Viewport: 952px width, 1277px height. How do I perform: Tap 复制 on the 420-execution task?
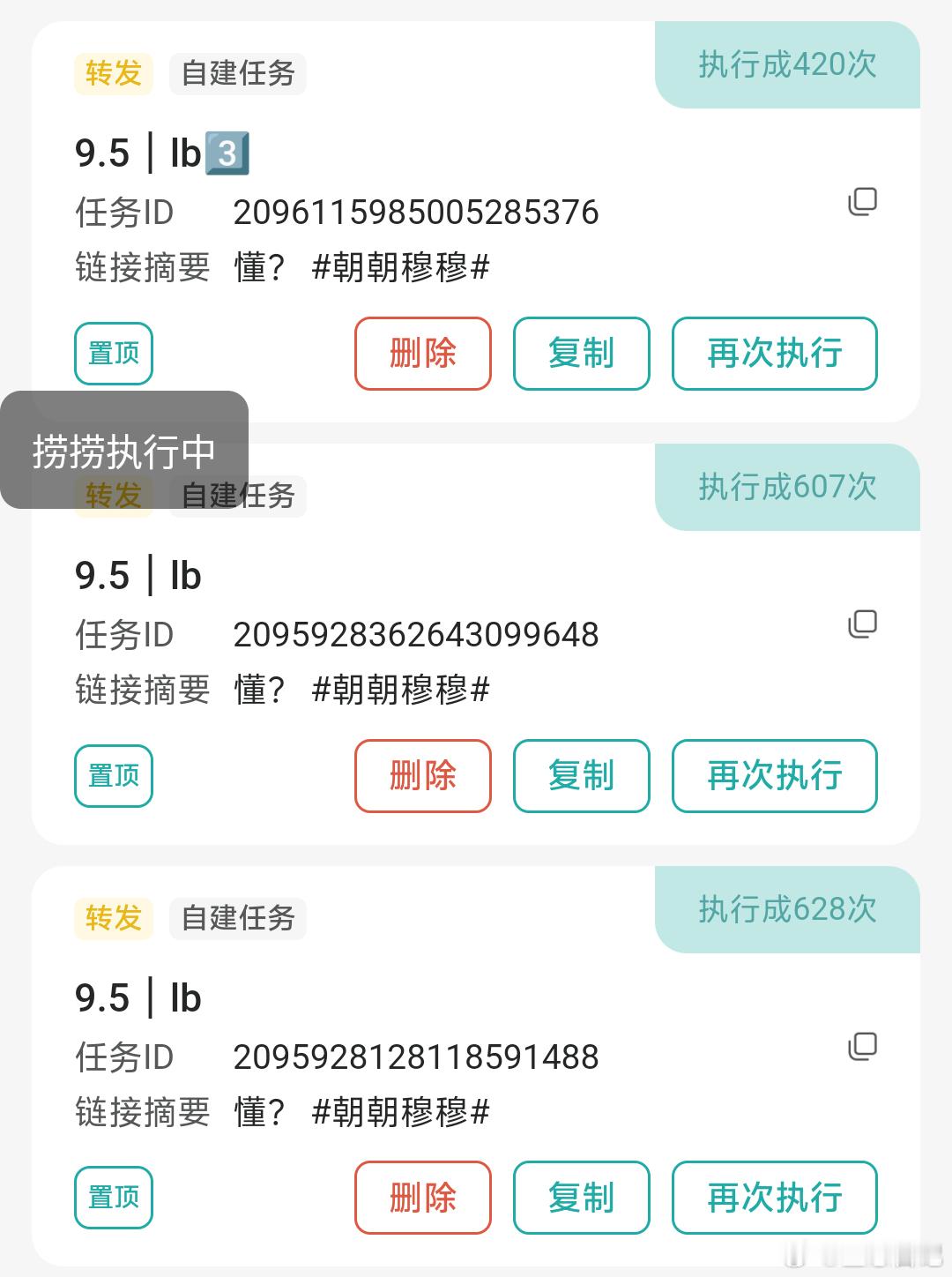point(582,354)
